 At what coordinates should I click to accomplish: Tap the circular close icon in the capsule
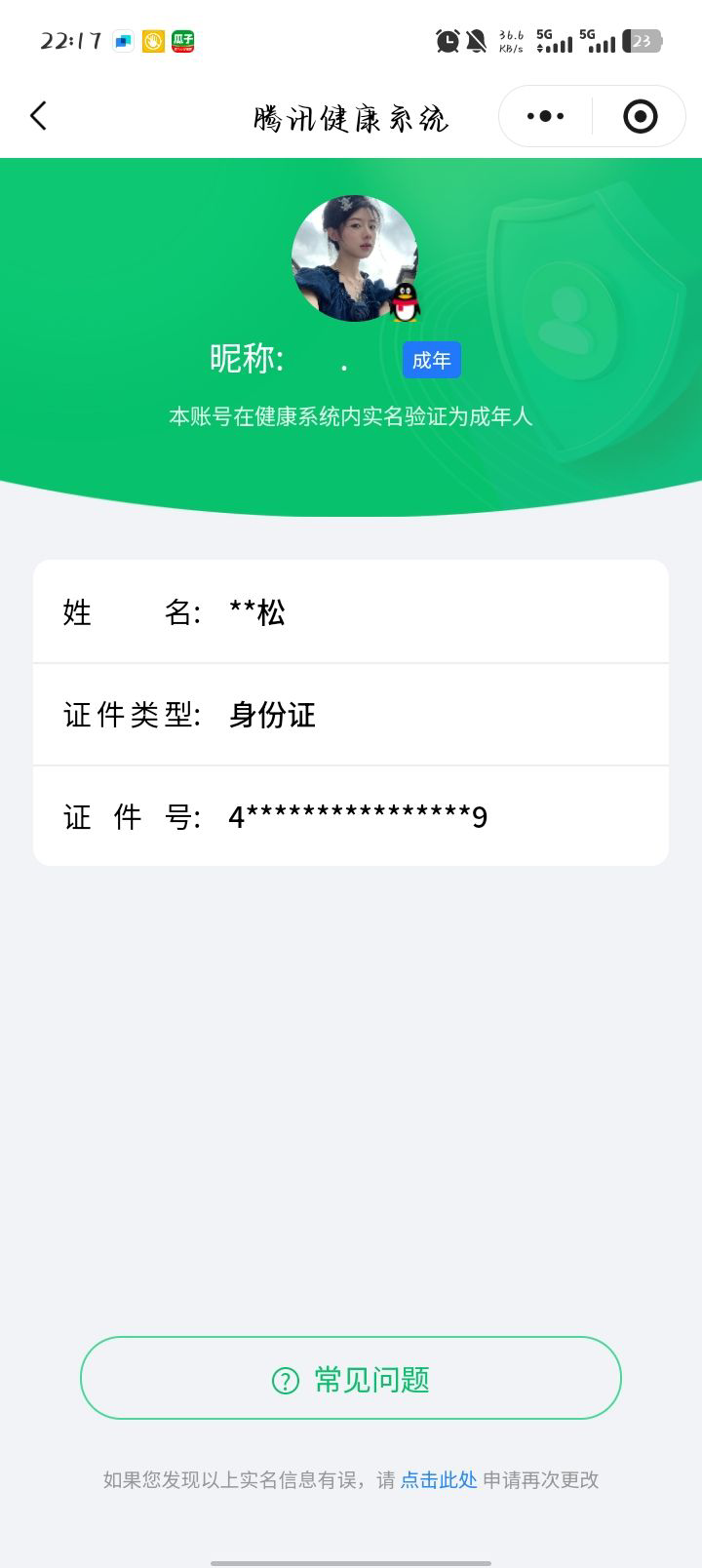pyautogui.click(x=641, y=115)
